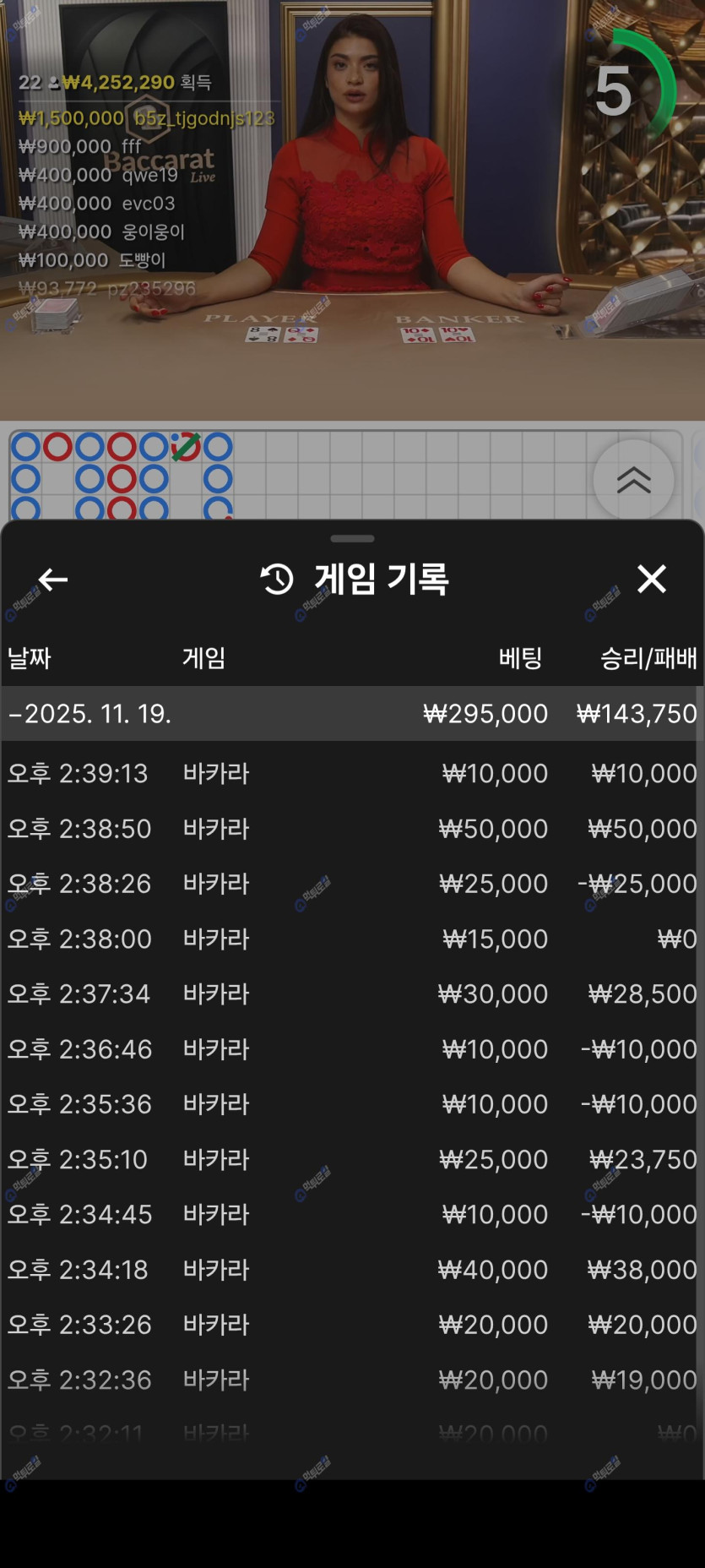Image resolution: width=705 pixels, height=1568 pixels.
Task: Open the 오후 2:37:34 바카라 record
Action: (352, 994)
